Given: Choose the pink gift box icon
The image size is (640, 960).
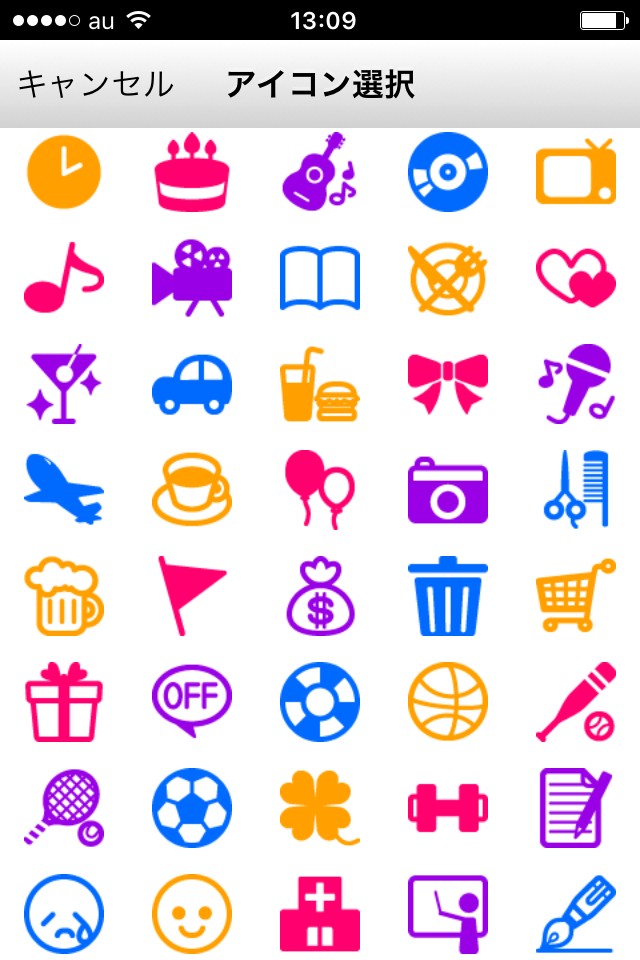Looking at the screenshot, I should 64,702.
